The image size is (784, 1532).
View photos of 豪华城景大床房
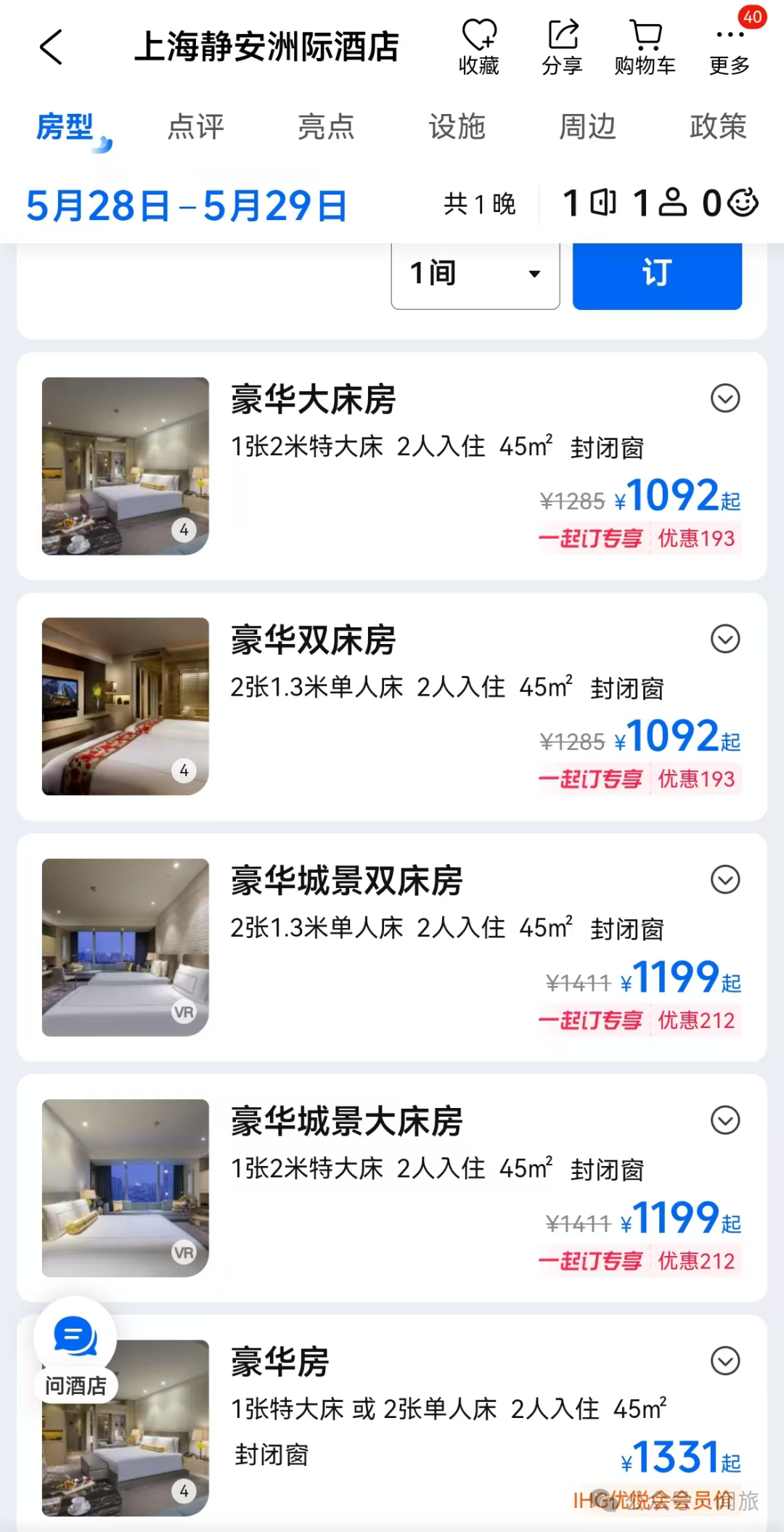[126, 1188]
